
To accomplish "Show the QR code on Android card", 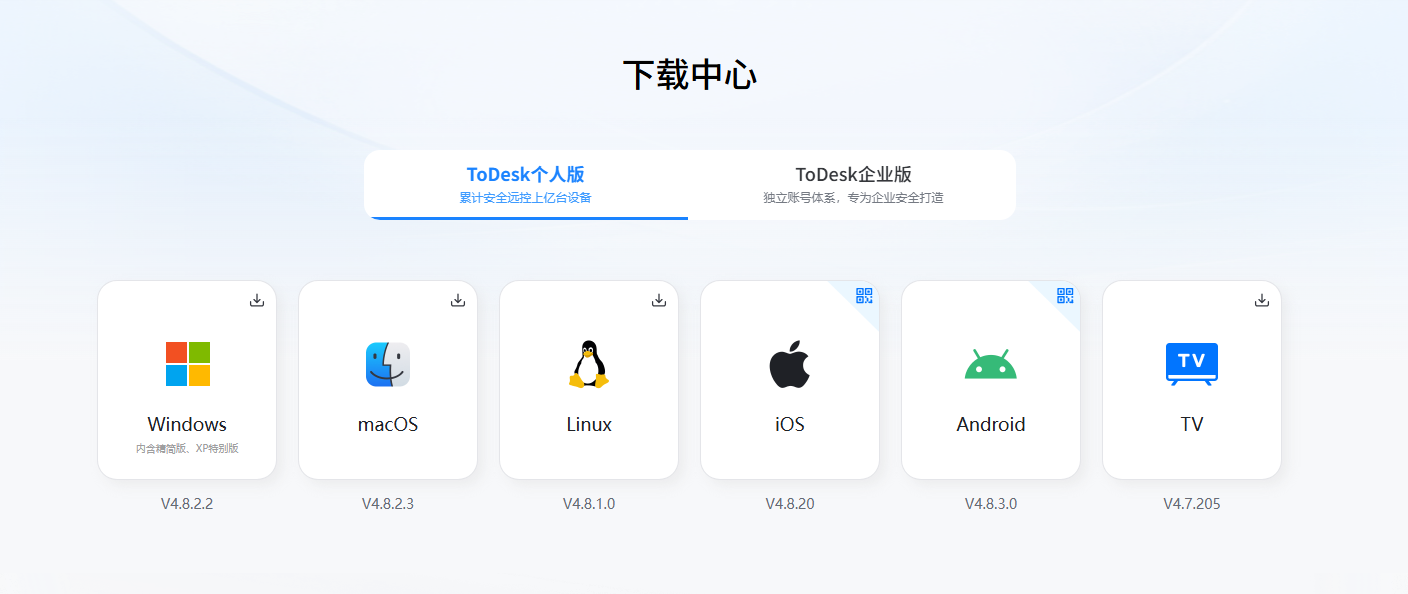I will 1065,295.
